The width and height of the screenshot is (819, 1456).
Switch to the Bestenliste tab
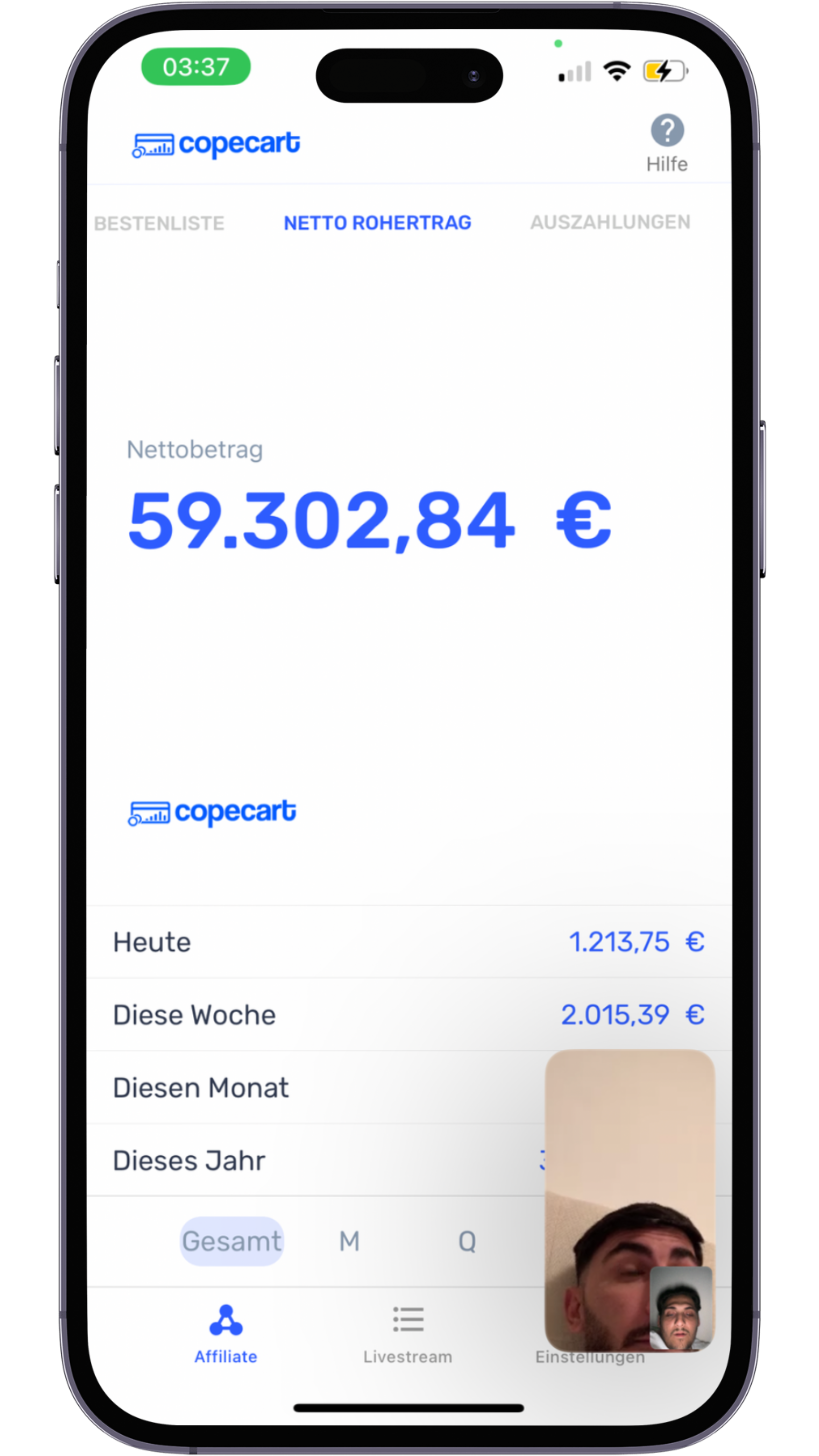pos(159,223)
